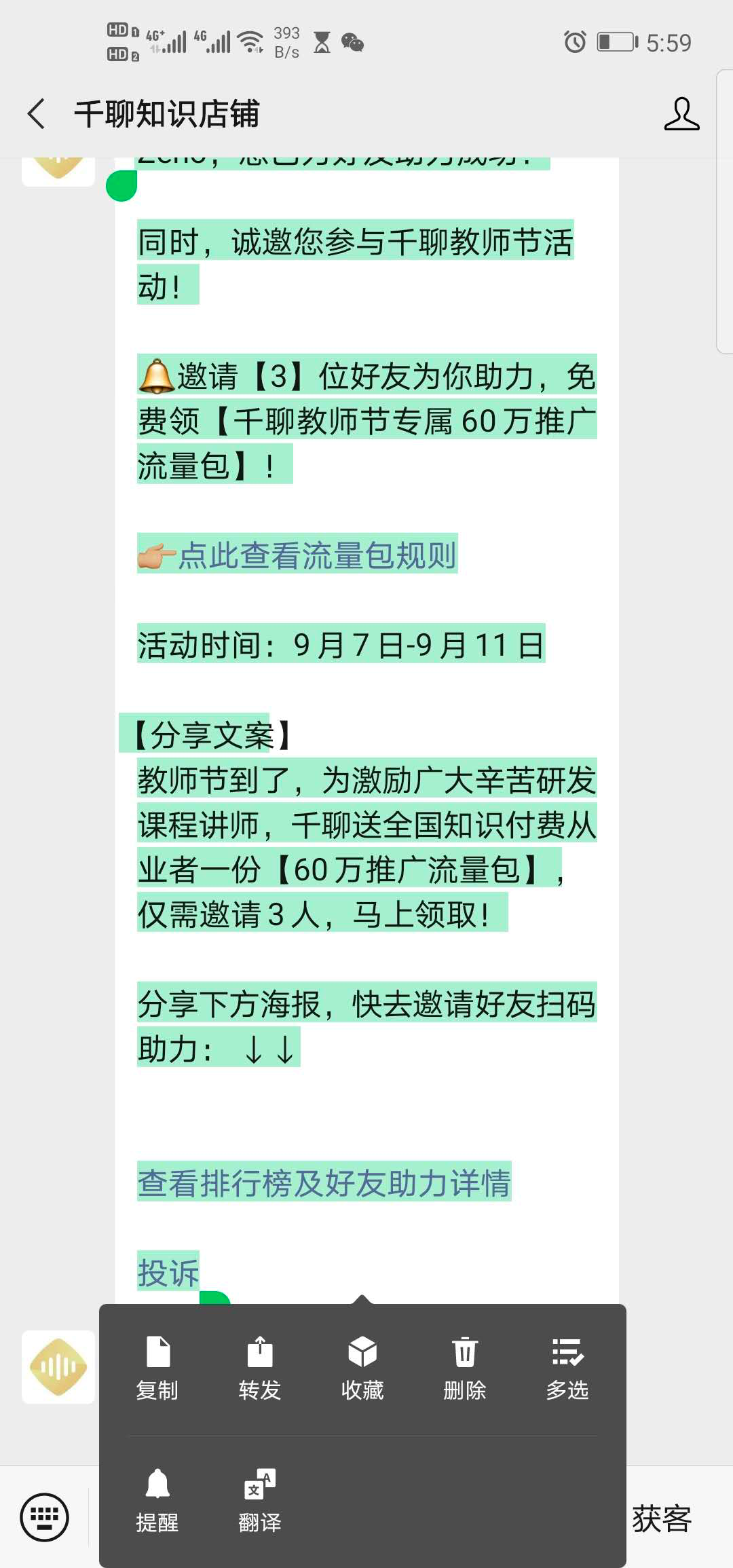Set a reminder with 提醒
Screen dimensions: 733x1568
tap(157, 1501)
